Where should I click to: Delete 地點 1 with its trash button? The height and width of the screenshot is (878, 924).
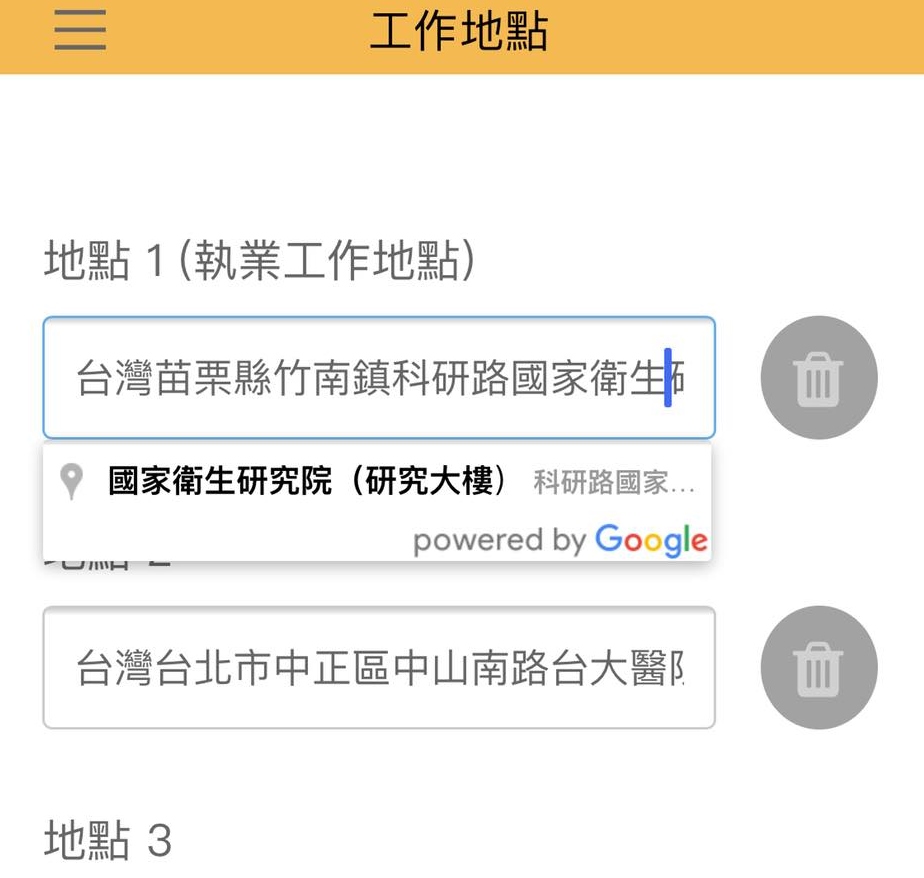click(x=818, y=379)
